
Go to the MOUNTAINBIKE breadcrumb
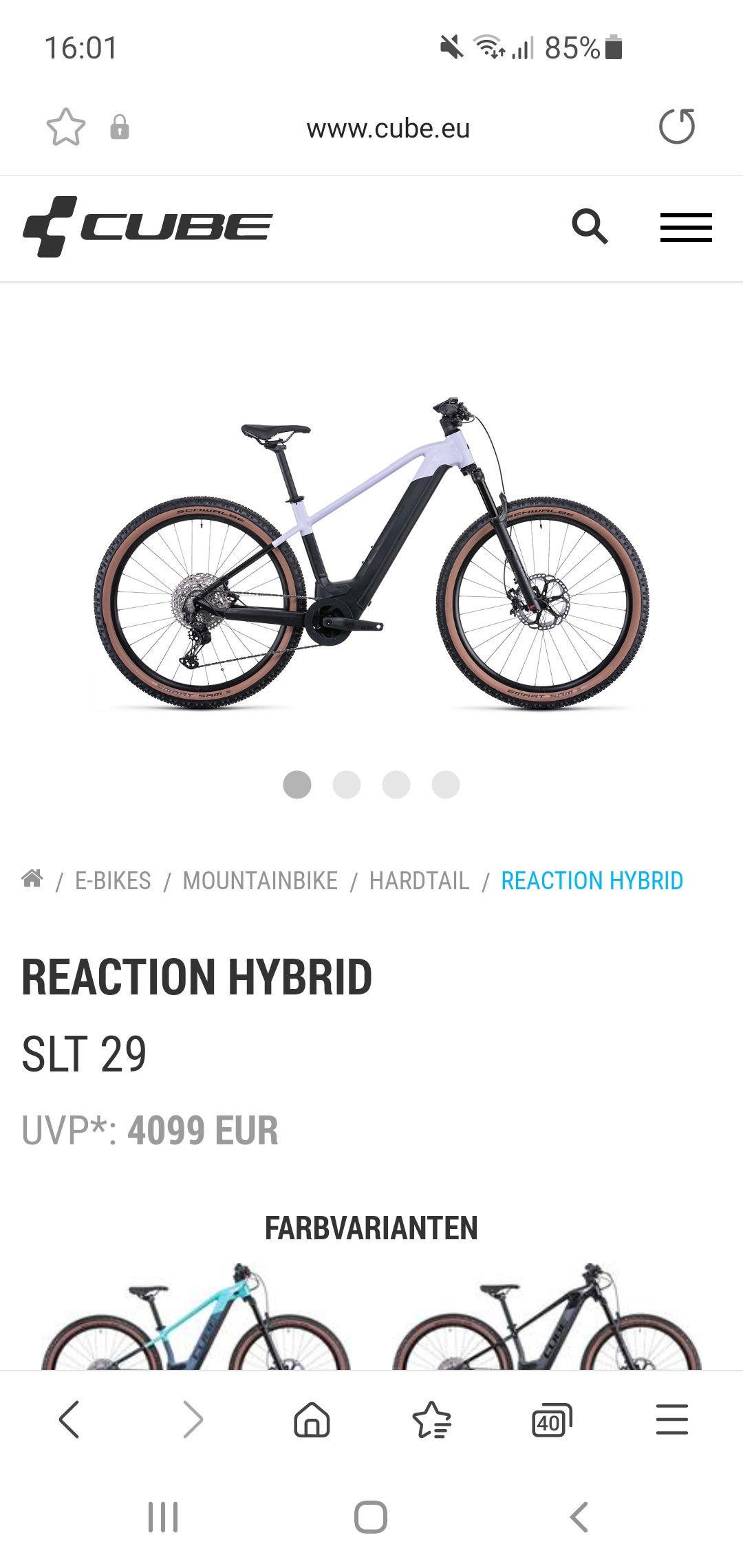[260, 881]
